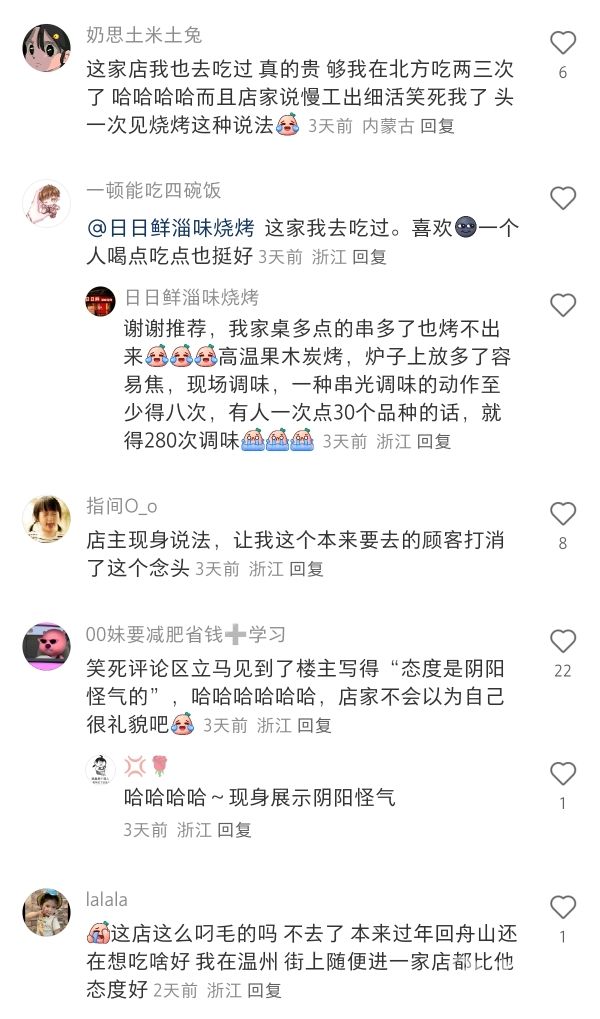Image resolution: width=600 pixels, height=1019 pixels.
Task: Reply to 指间O_o's comment
Action: point(306,569)
